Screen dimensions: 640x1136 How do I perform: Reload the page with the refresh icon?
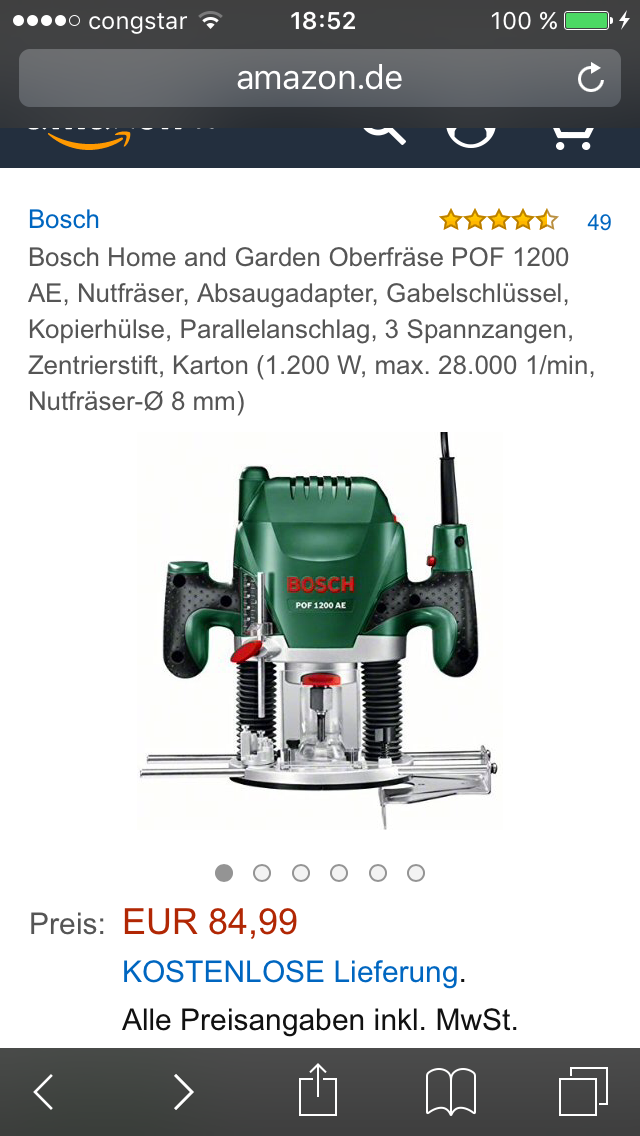591,78
